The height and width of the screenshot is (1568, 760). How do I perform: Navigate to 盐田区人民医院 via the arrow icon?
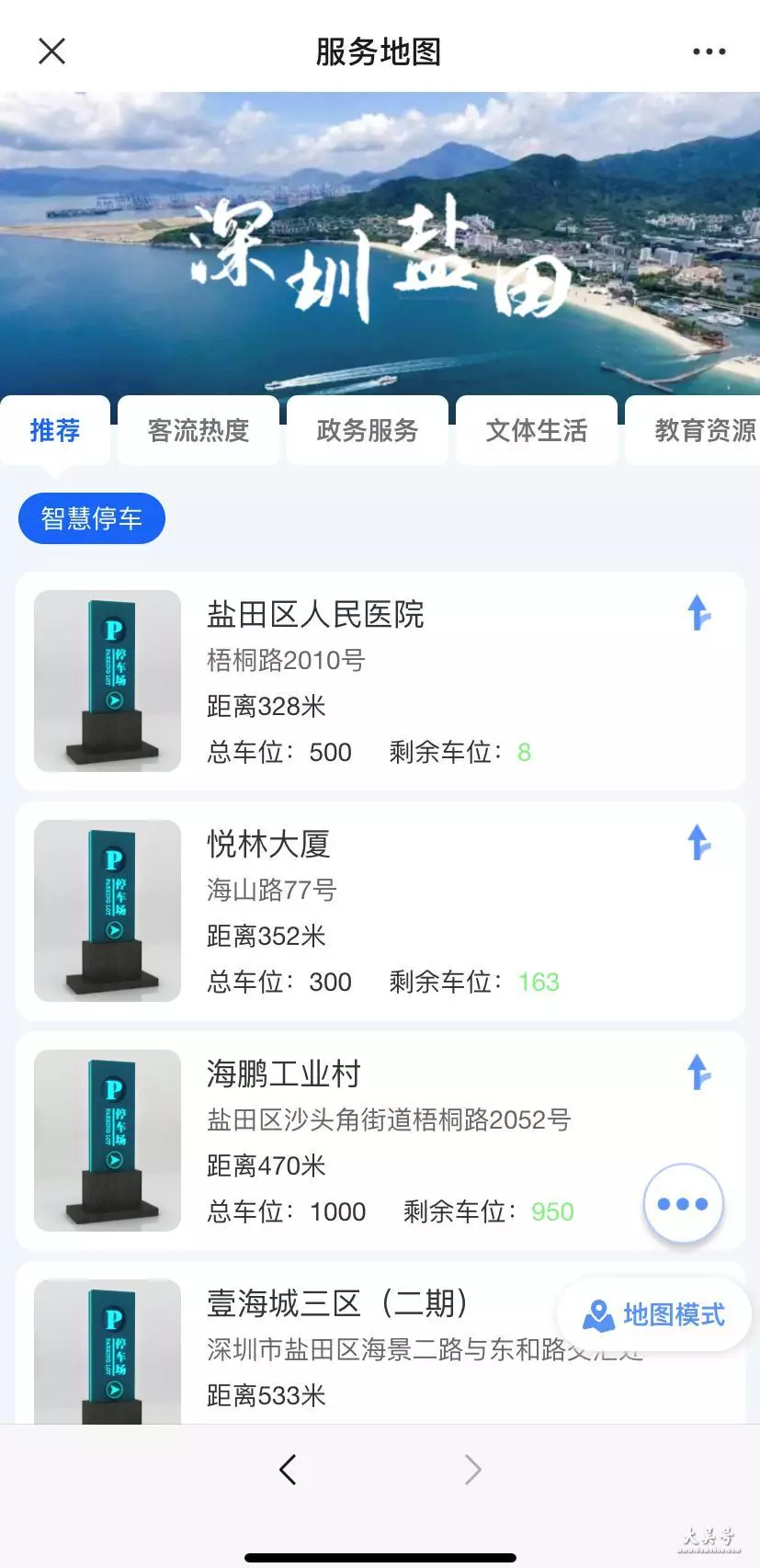coord(698,612)
